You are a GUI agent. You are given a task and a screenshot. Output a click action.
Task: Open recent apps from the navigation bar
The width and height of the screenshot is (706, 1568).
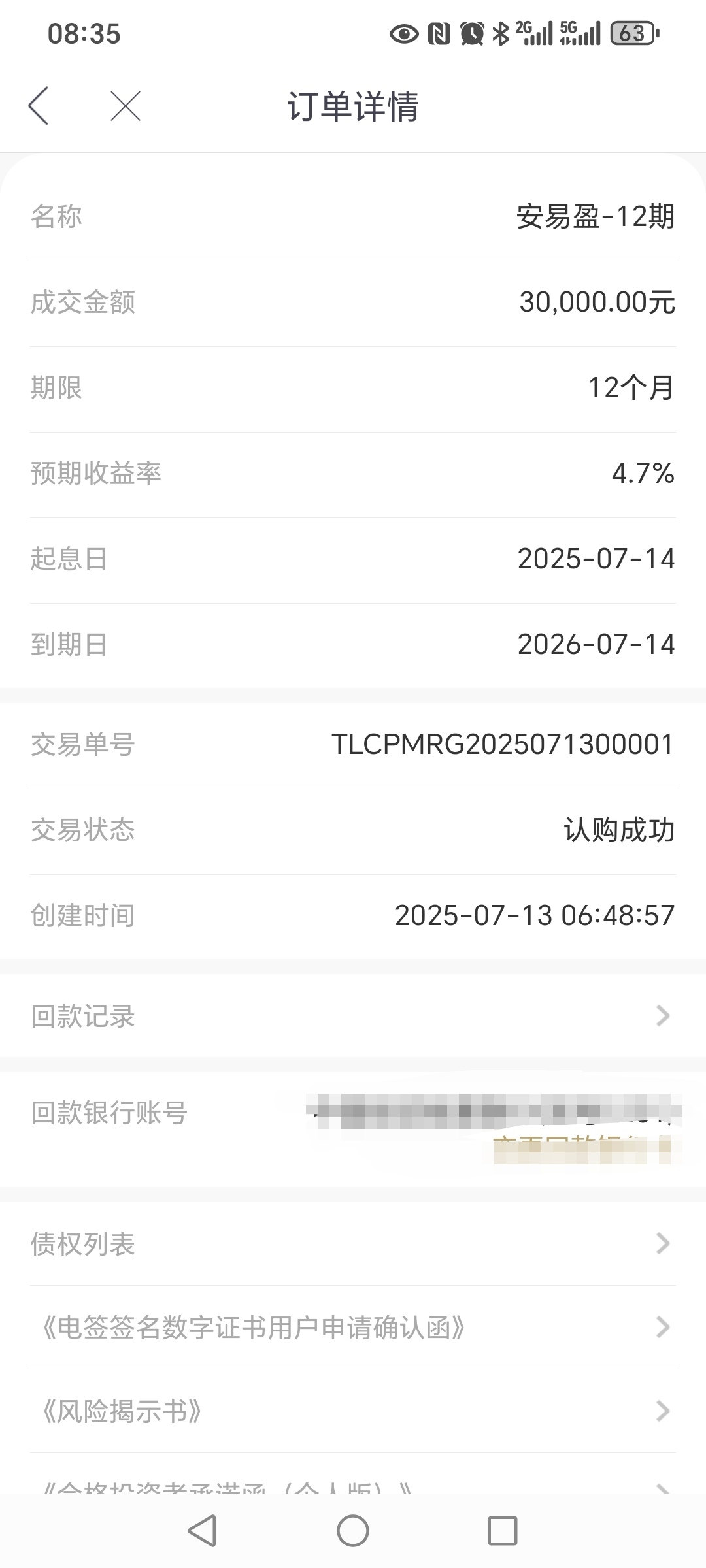[x=503, y=1531]
